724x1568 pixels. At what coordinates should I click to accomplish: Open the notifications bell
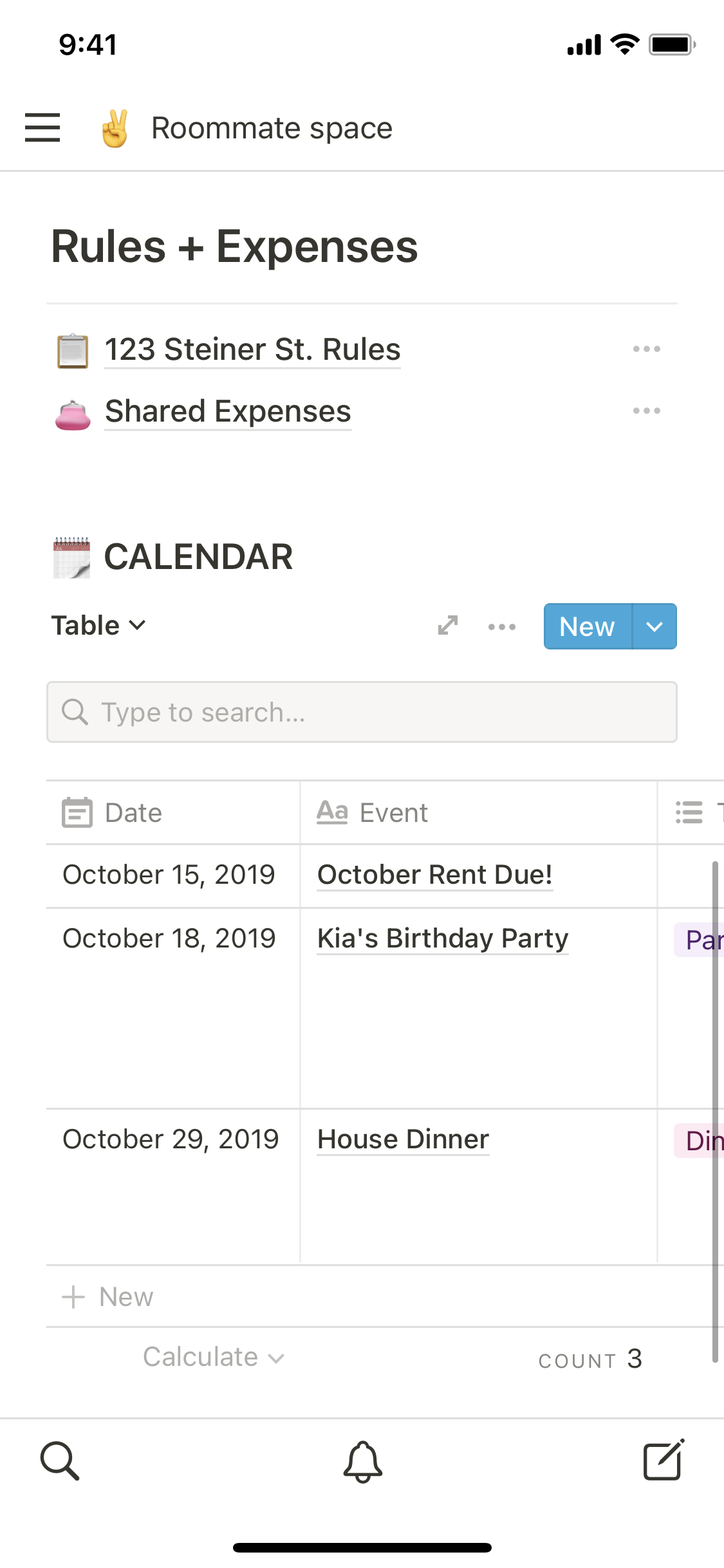point(362,1461)
